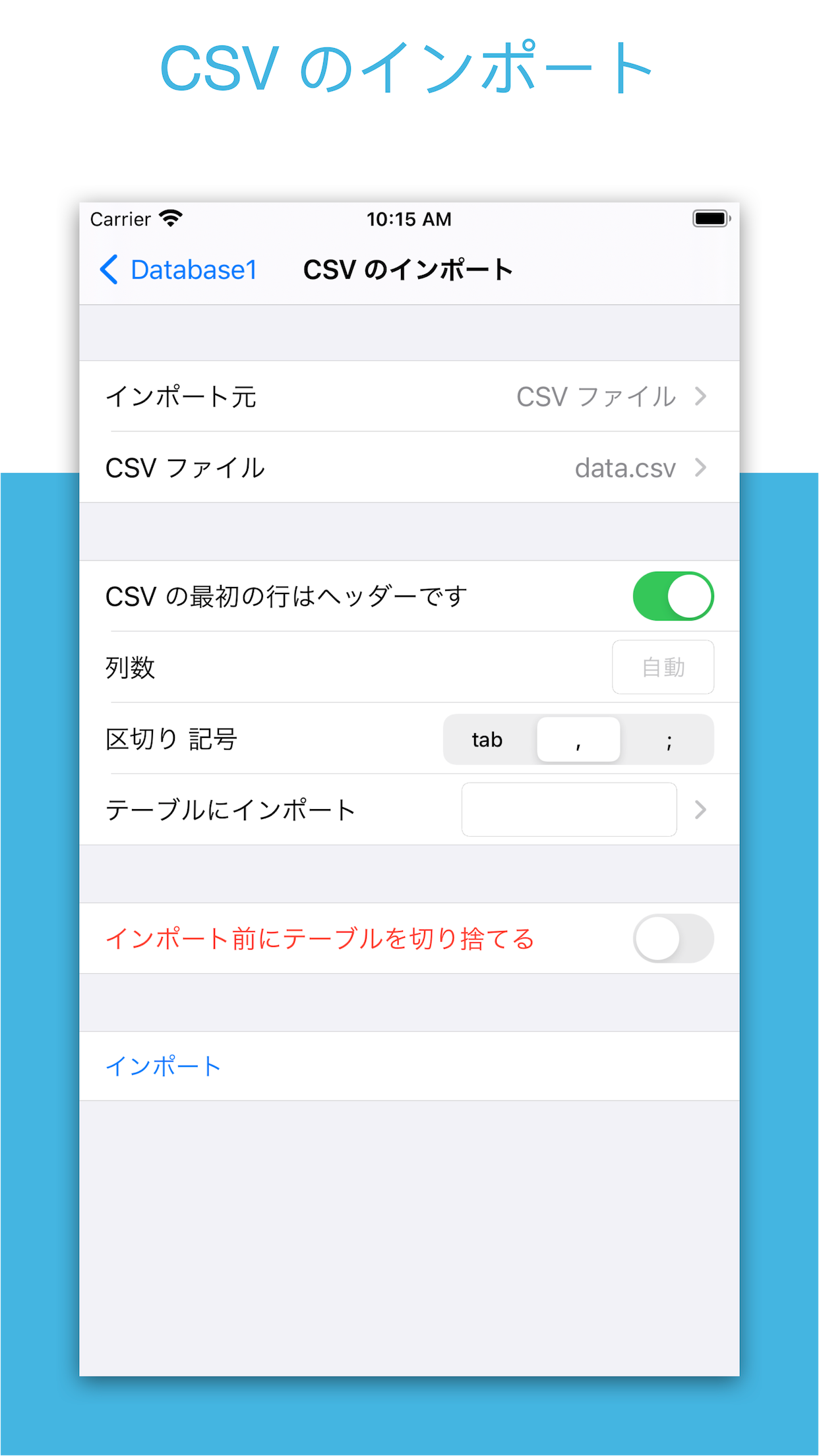Tap the chevron next to CSV ファイル
The height and width of the screenshot is (1456, 819).
(x=702, y=468)
